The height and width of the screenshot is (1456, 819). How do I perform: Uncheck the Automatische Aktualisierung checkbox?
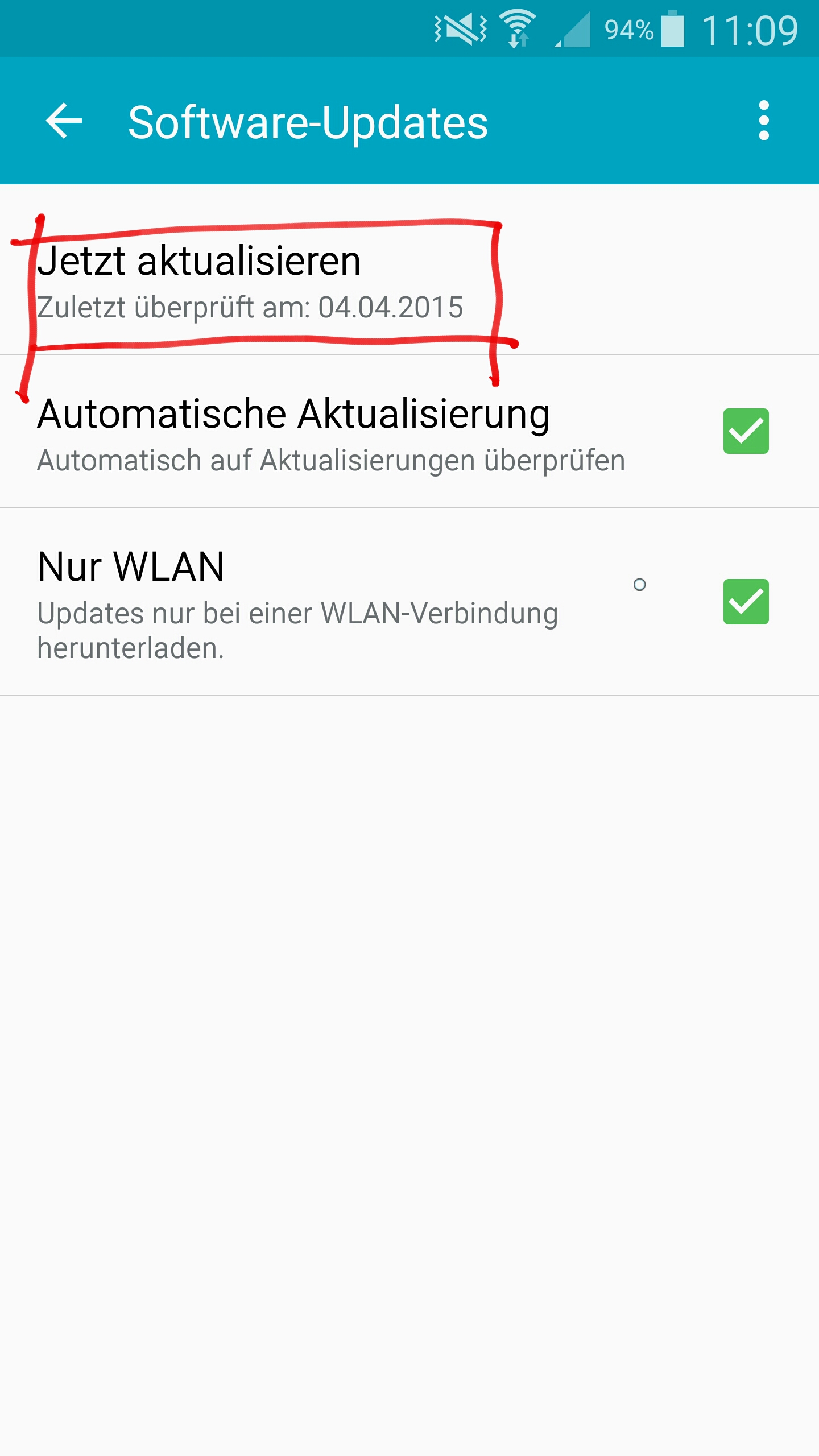(x=746, y=431)
